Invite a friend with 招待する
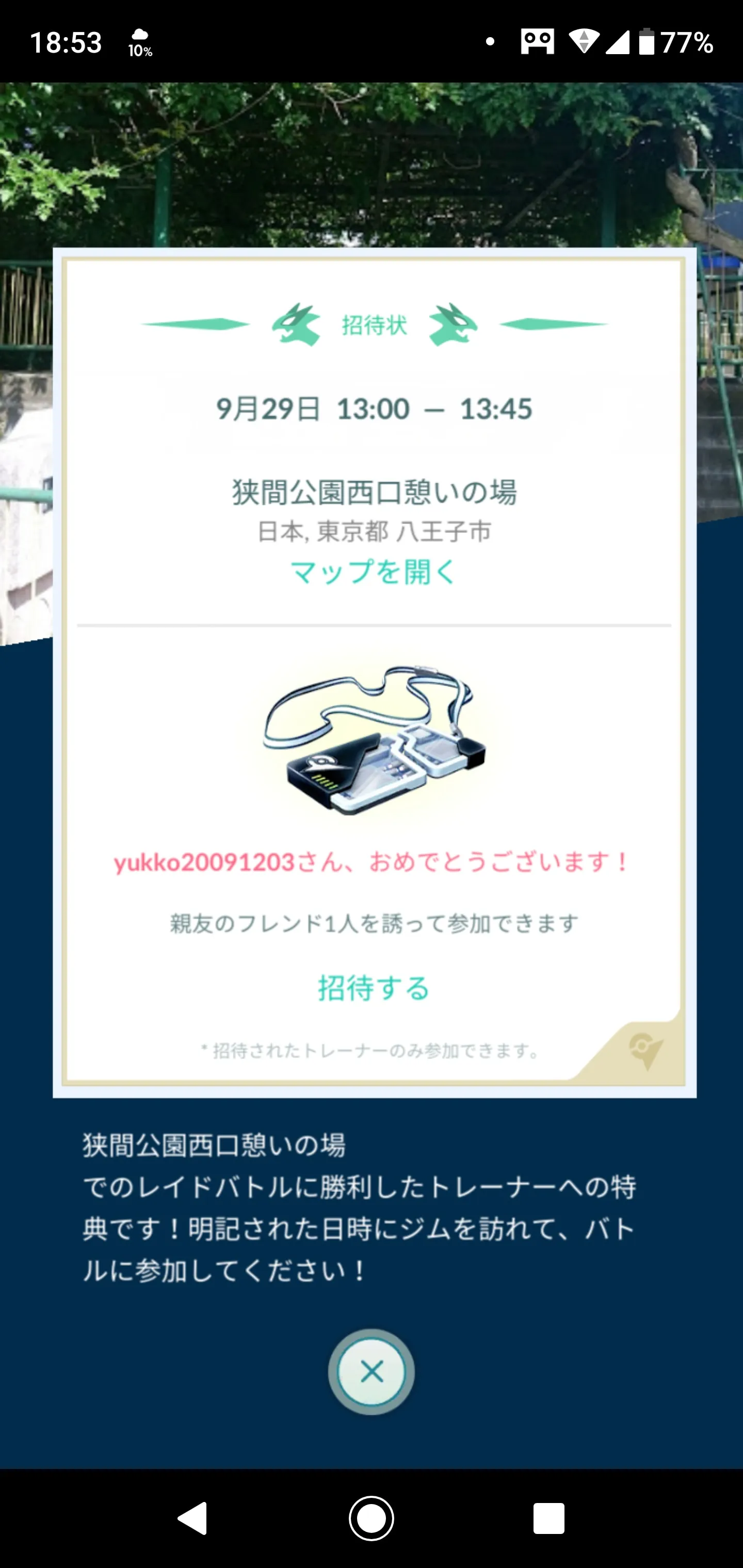The height and width of the screenshot is (1568, 743). click(x=374, y=987)
